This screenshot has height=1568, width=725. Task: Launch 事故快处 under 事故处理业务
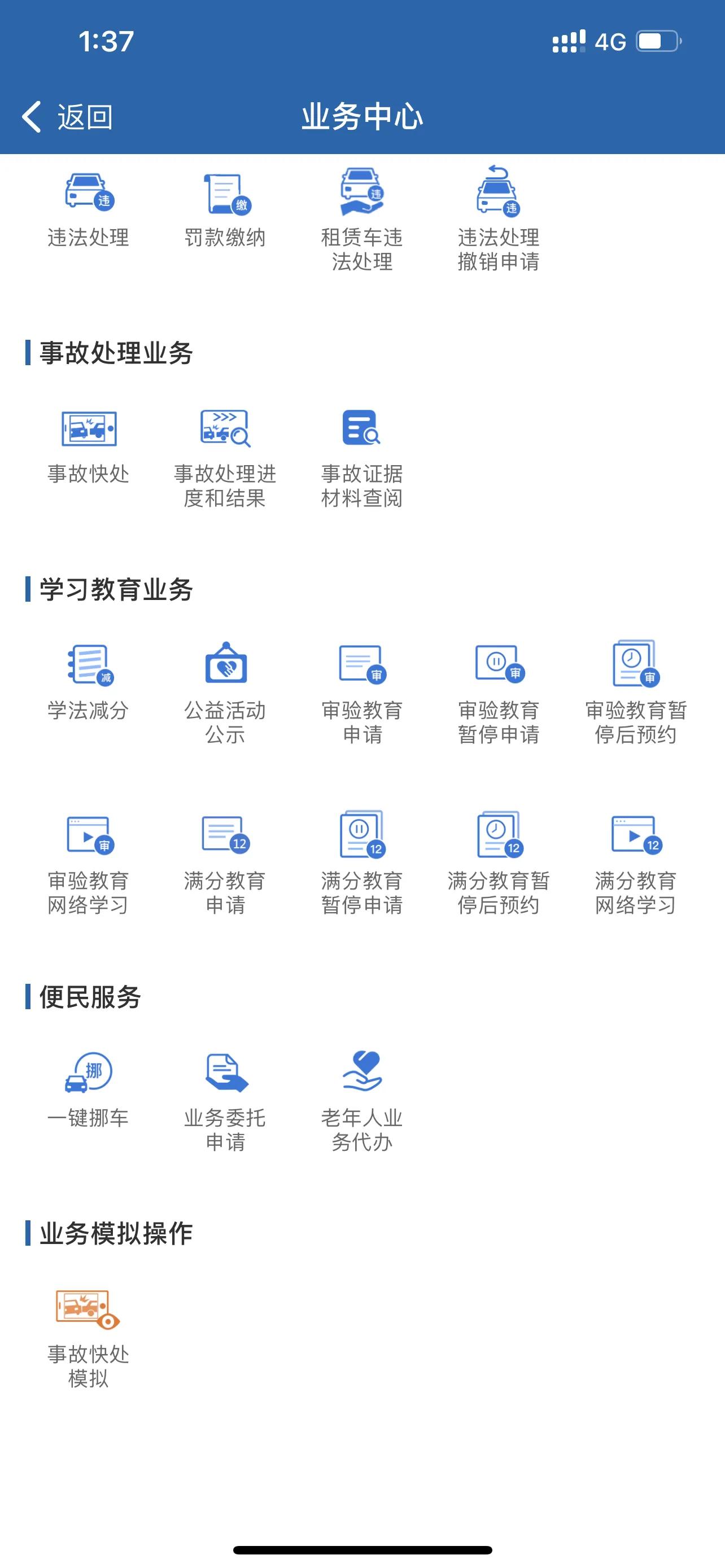89,448
